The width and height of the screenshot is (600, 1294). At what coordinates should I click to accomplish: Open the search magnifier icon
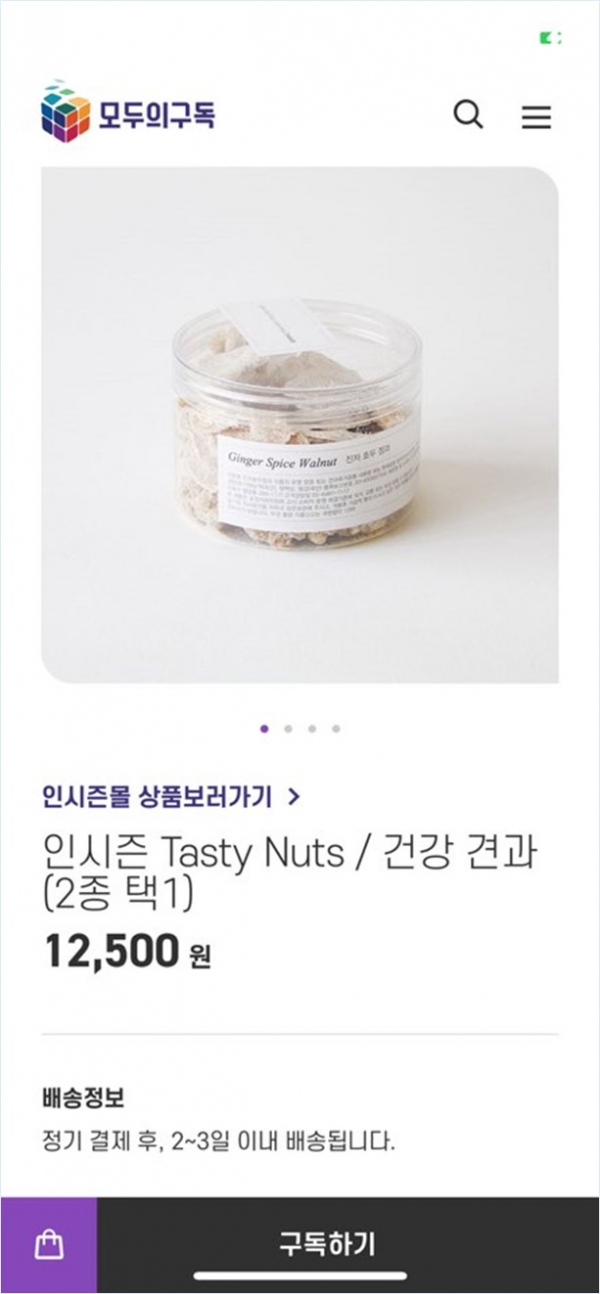tap(468, 115)
